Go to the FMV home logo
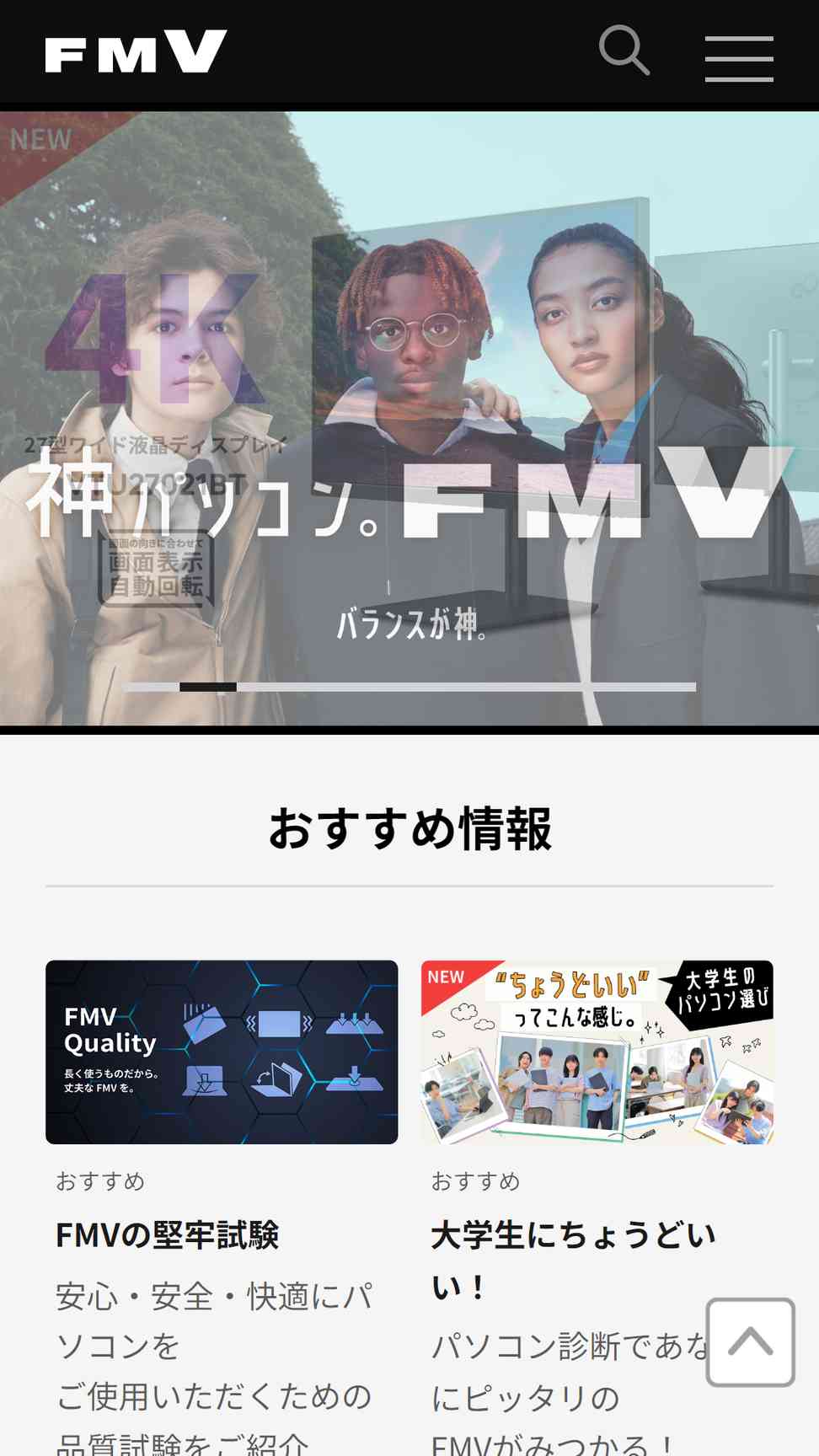The width and height of the screenshot is (819, 1456). 136,51
